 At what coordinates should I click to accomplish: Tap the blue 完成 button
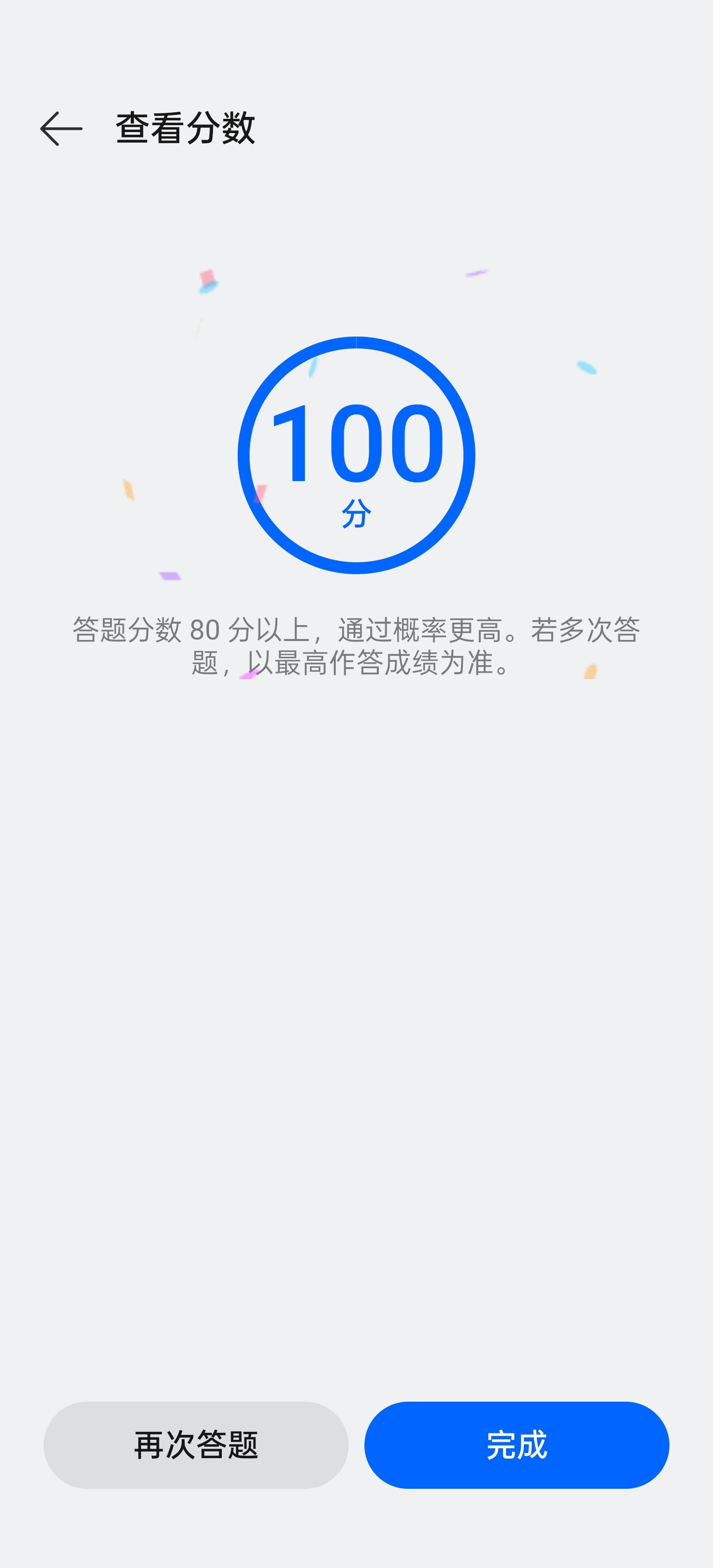(x=516, y=1445)
